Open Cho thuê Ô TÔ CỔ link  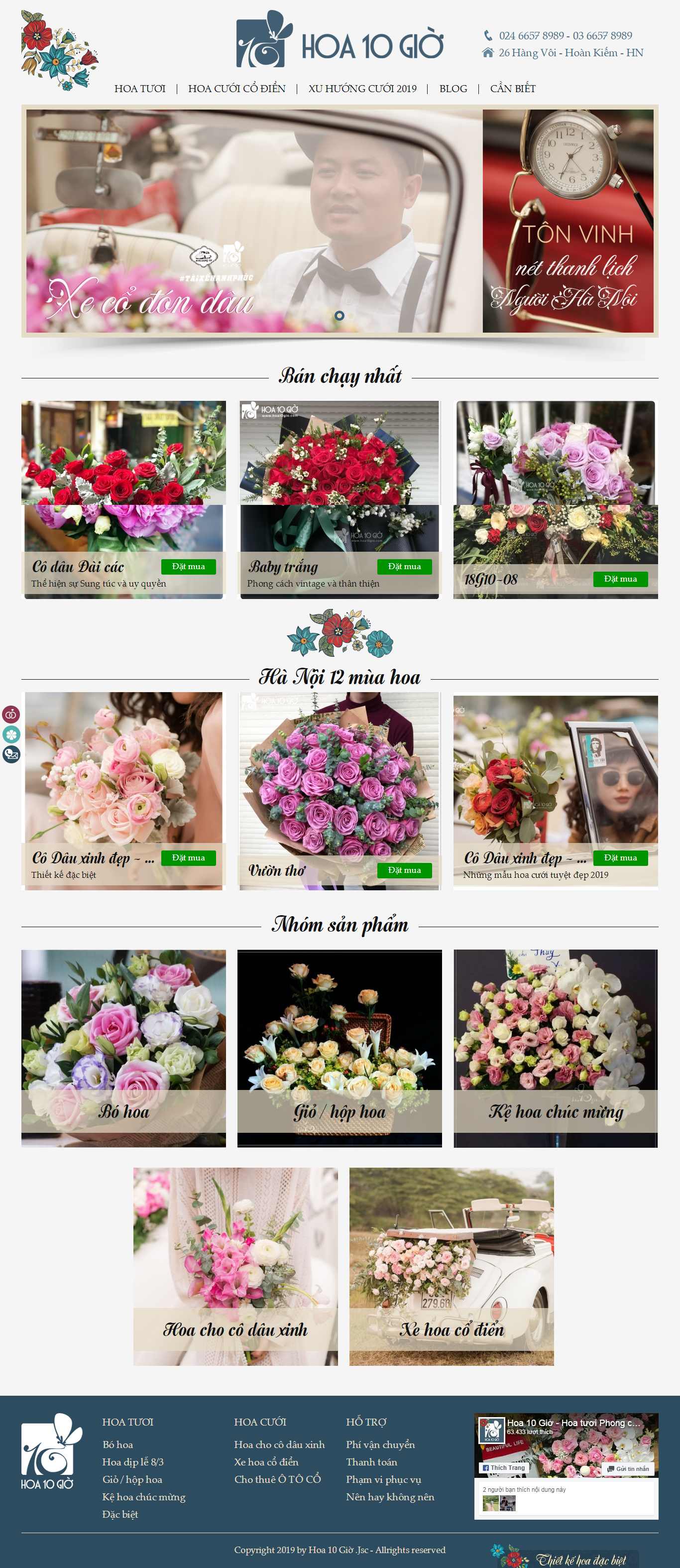(x=277, y=1479)
